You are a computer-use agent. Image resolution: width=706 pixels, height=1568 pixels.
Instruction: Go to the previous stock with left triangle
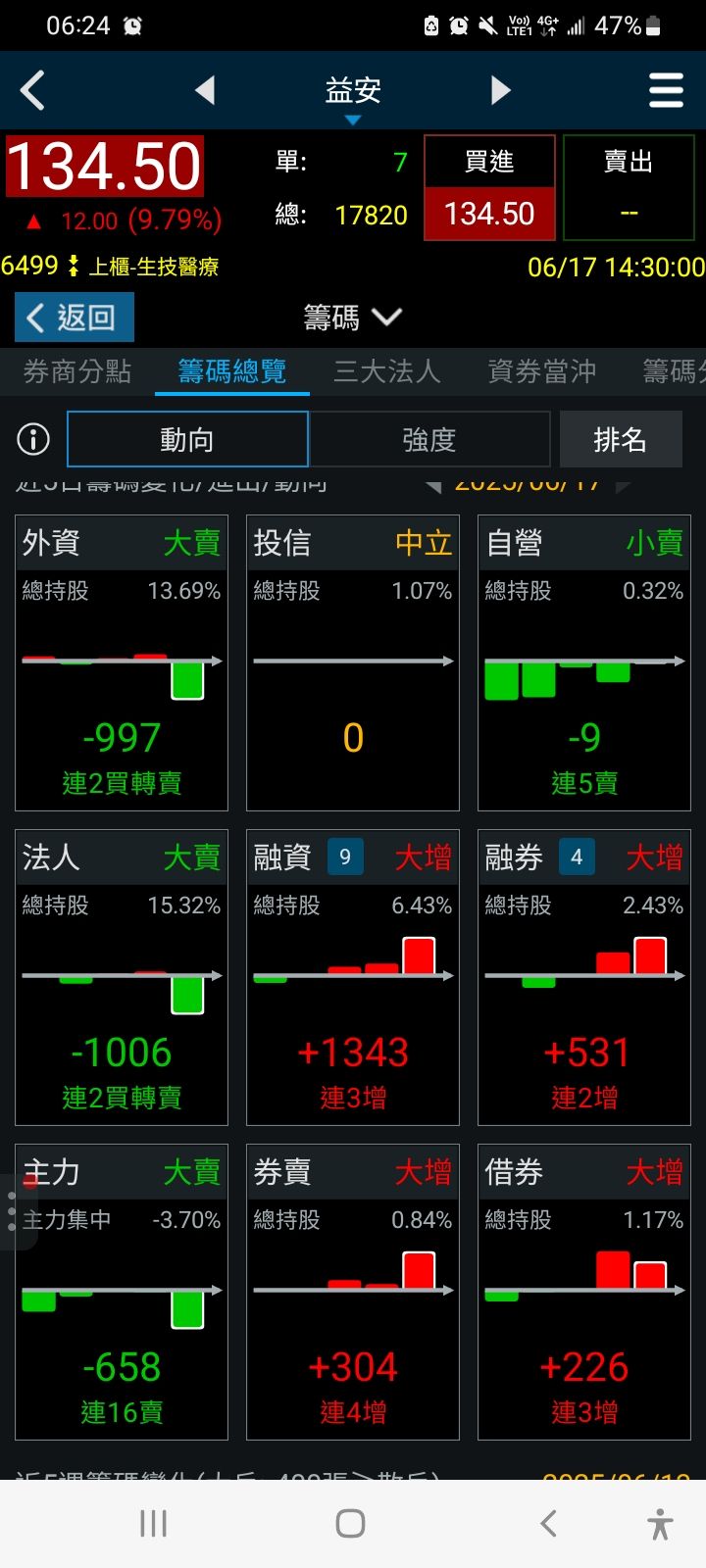(x=205, y=91)
